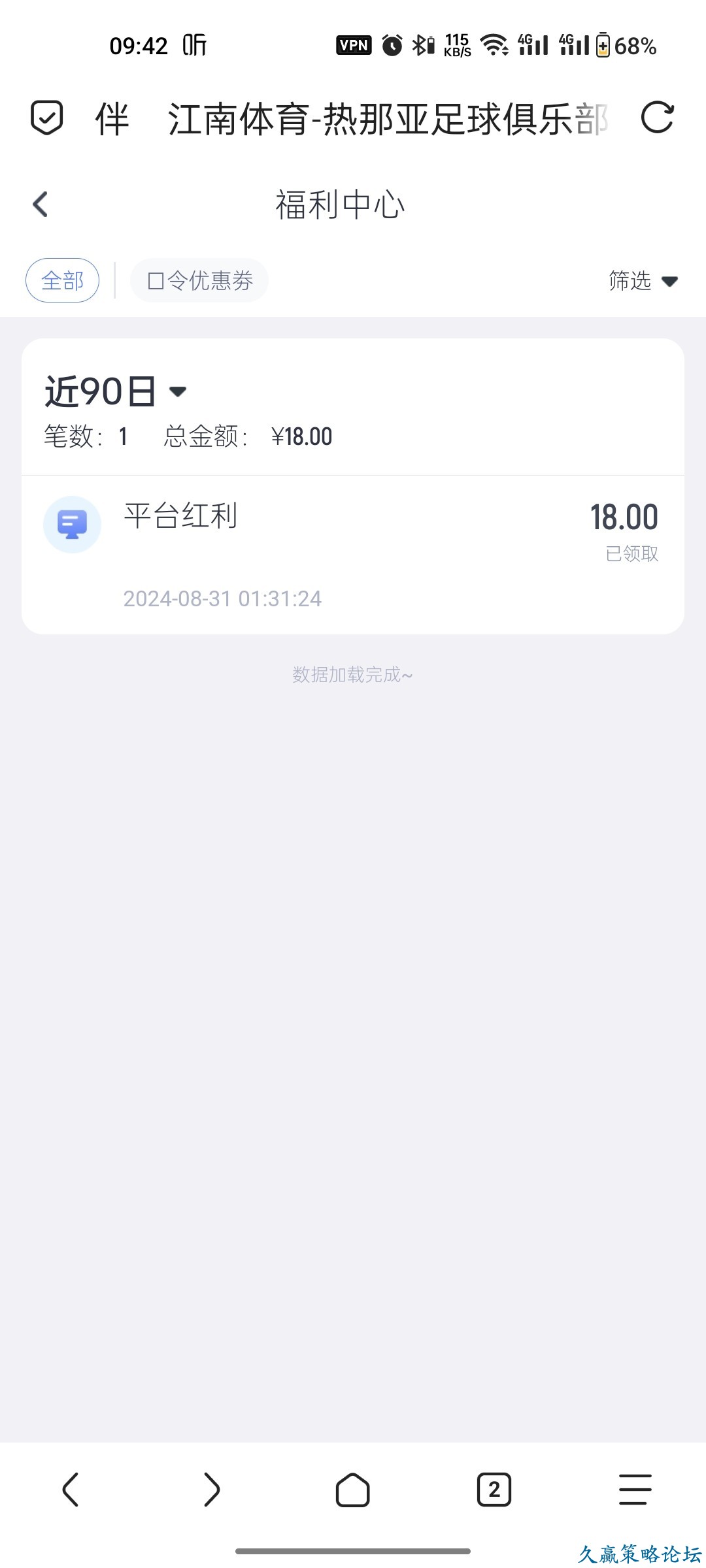The height and width of the screenshot is (1568, 706).
Task: Open the 筛选 filter dropdown
Action: pos(642,281)
